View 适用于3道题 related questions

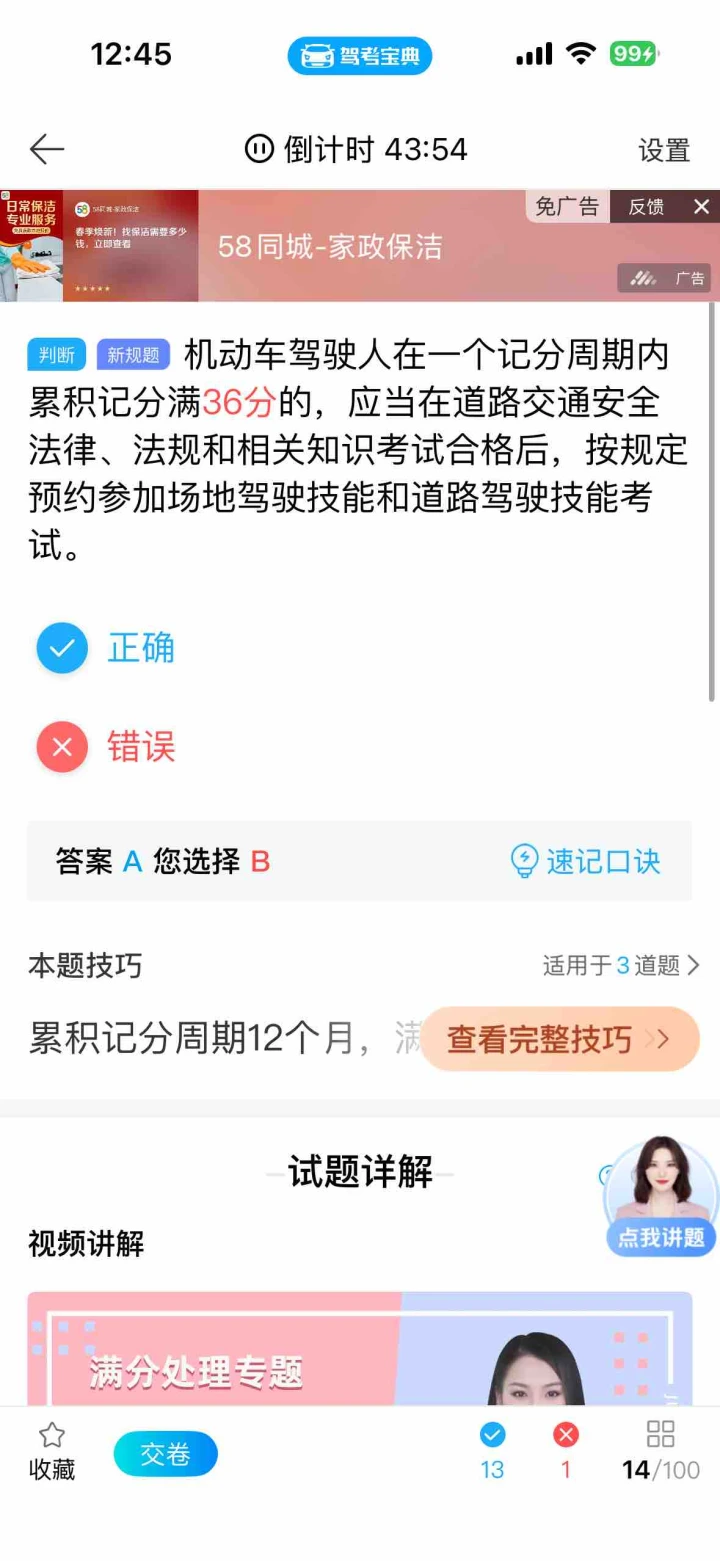pos(620,965)
